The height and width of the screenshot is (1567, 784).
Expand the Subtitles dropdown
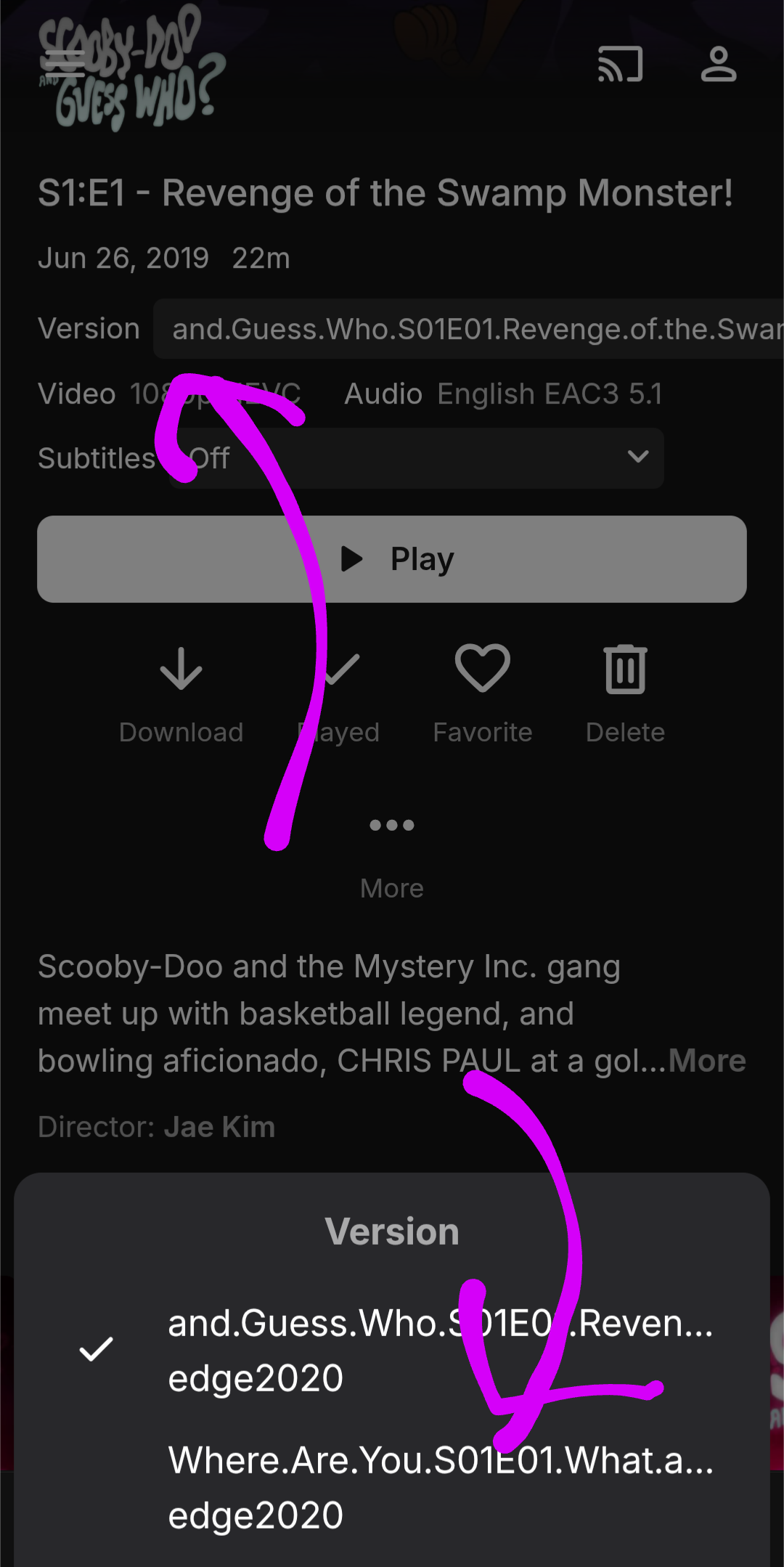tap(417, 458)
